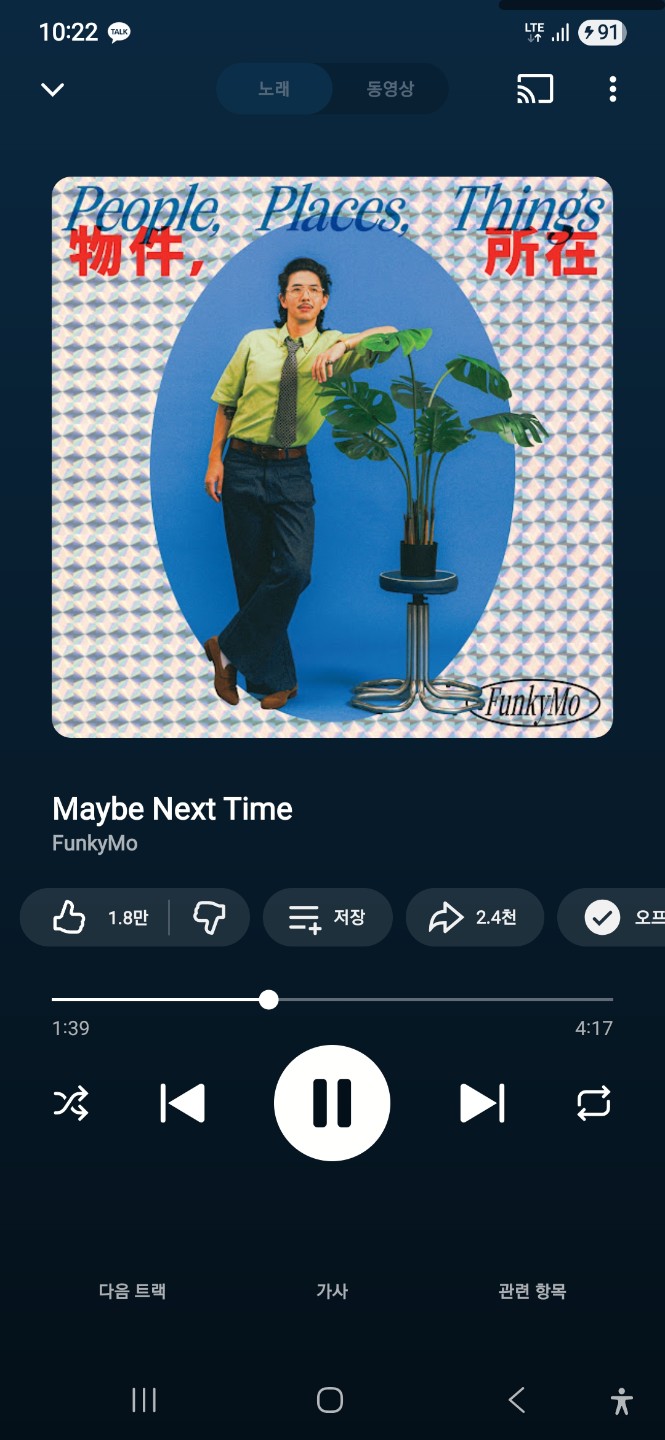Select the 노래 song mode
The height and width of the screenshot is (1440, 665).
coord(274,89)
